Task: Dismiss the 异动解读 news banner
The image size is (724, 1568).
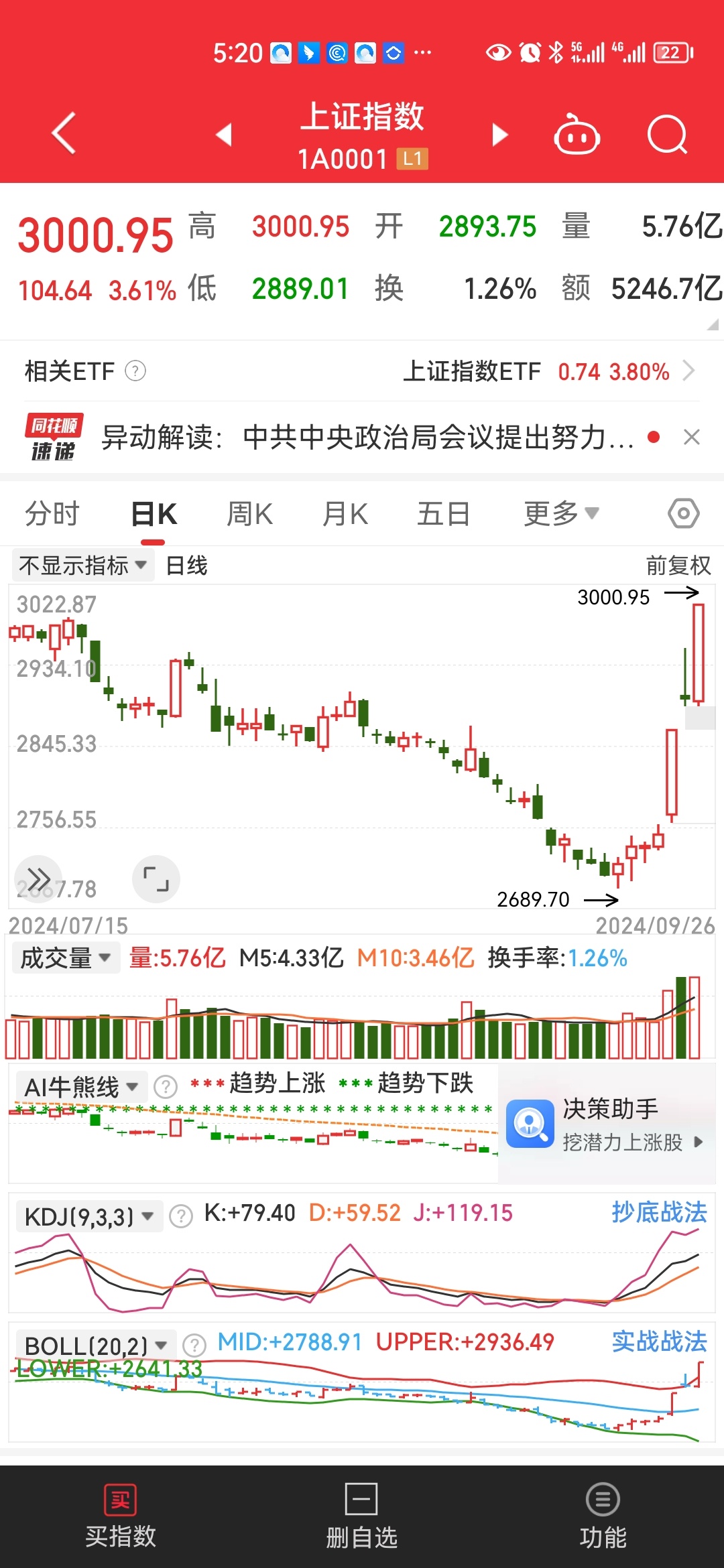Action: (x=691, y=438)
